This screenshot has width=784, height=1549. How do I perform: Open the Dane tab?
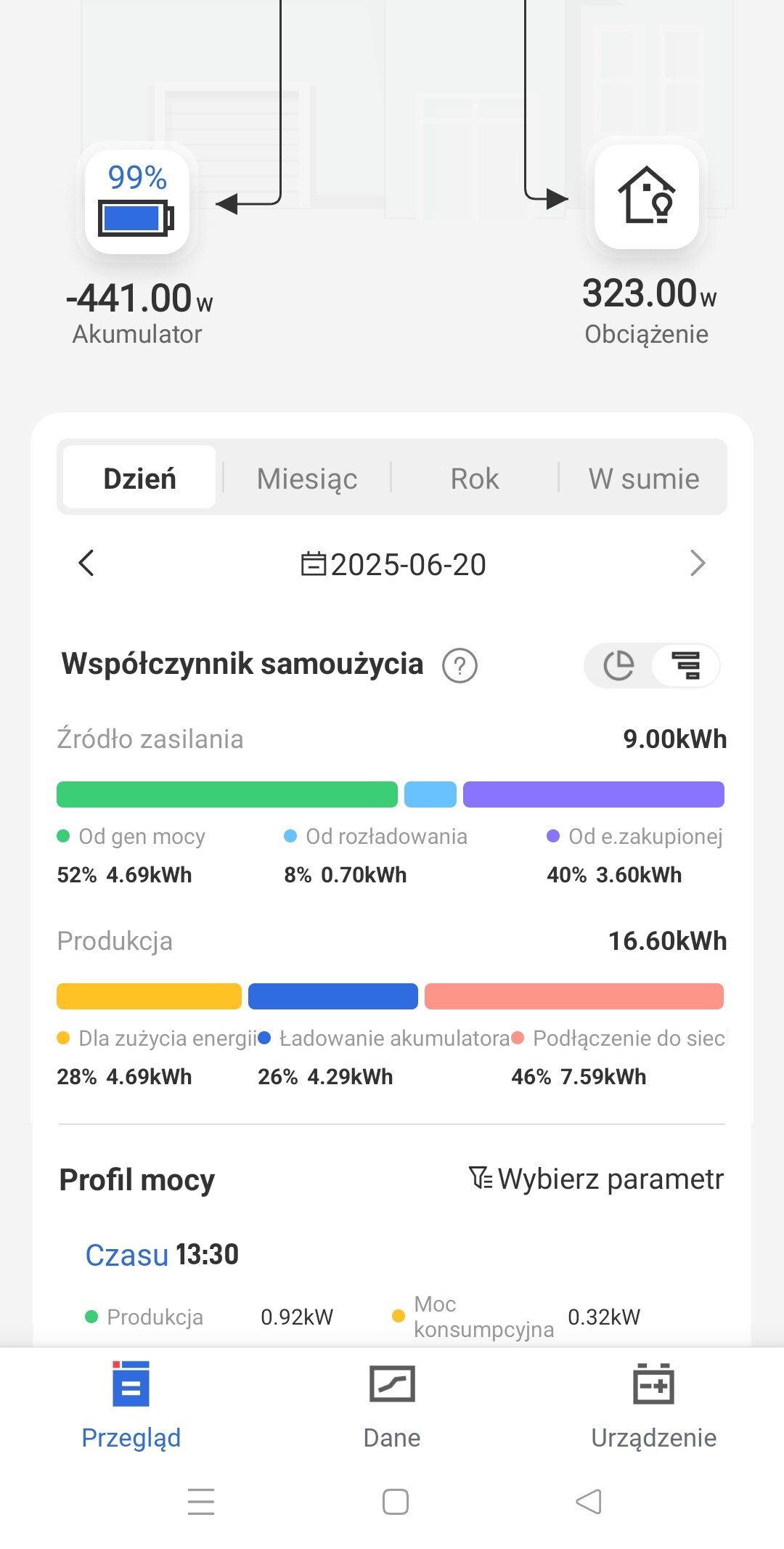392,1405
